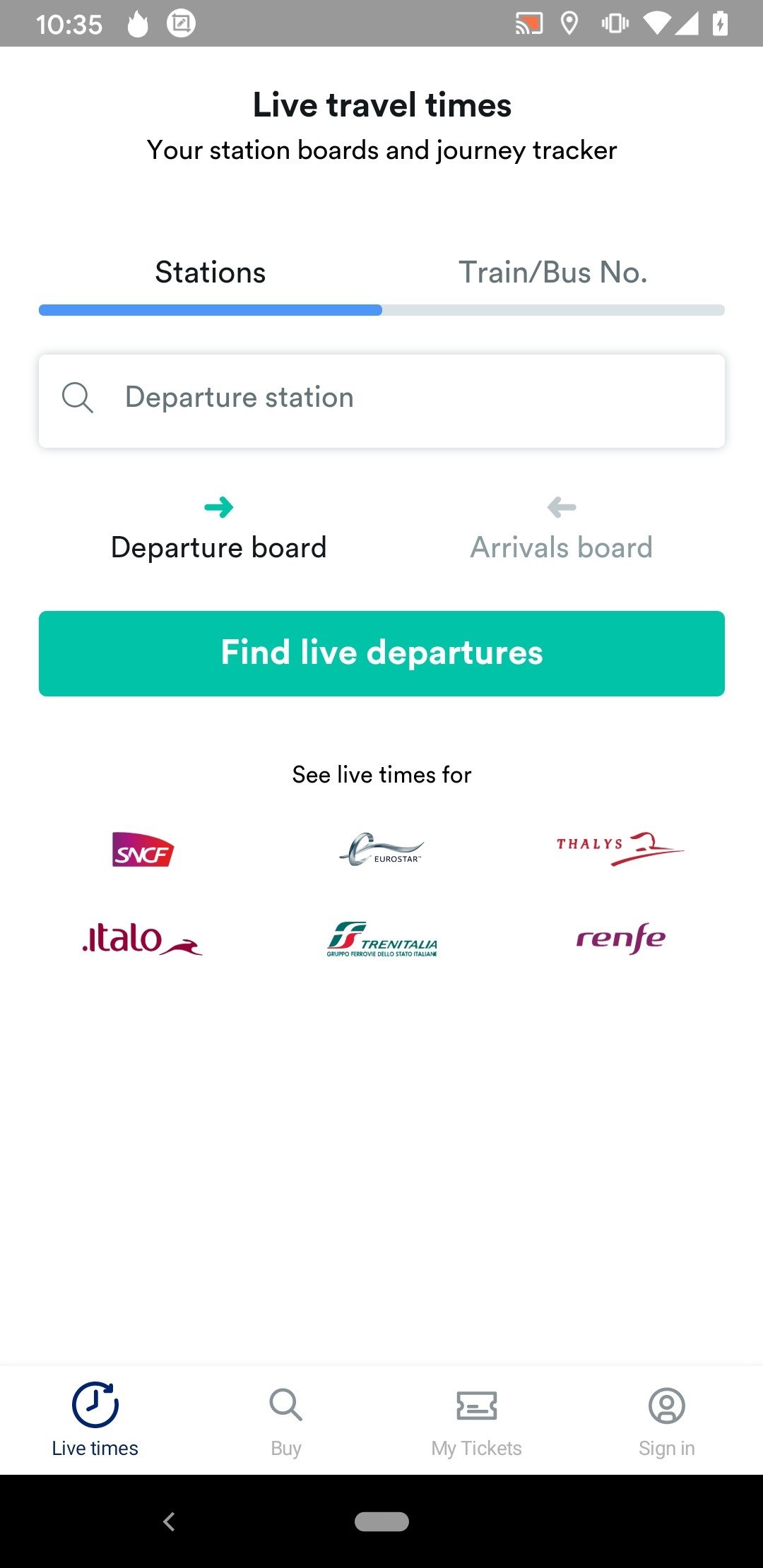See live times for Italo
The width and height of the screenshot is (763, 1568).
tap(143, 939)
